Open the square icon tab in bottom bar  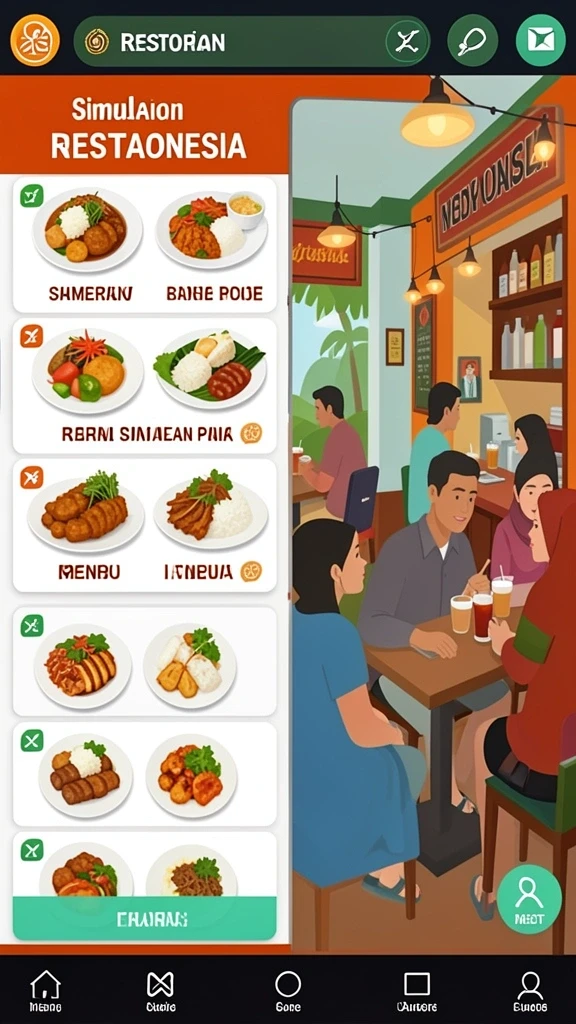[x=417, y=990]
